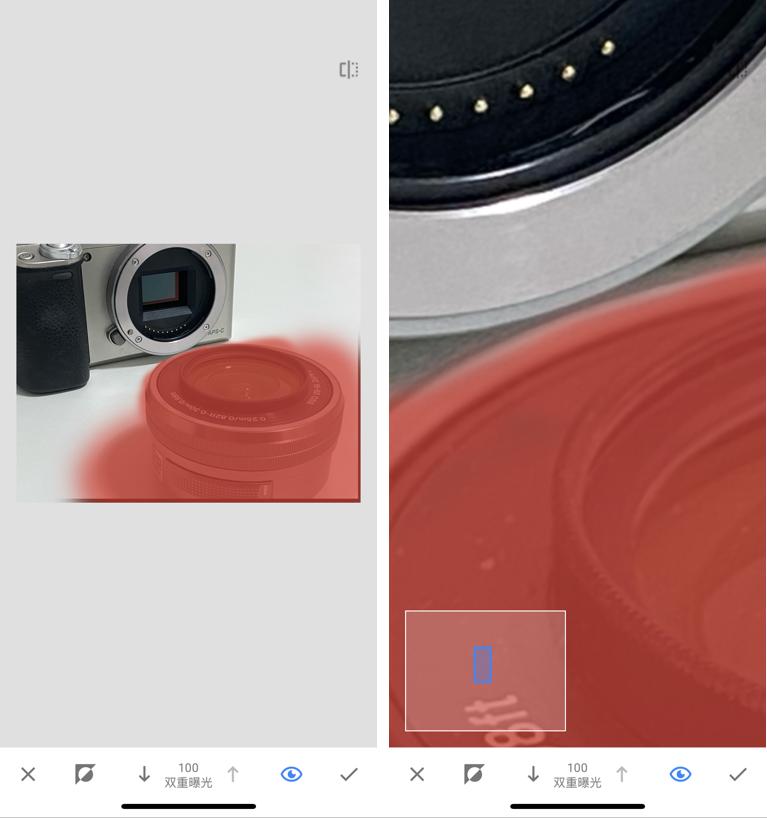Toggle mask overlay visibility in the full-photo view

coord(291,774)
